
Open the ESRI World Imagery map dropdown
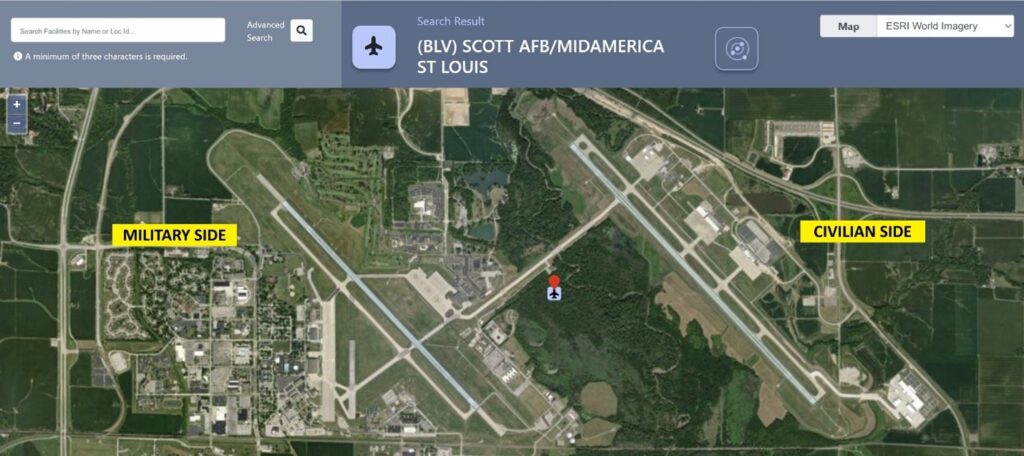945,27
